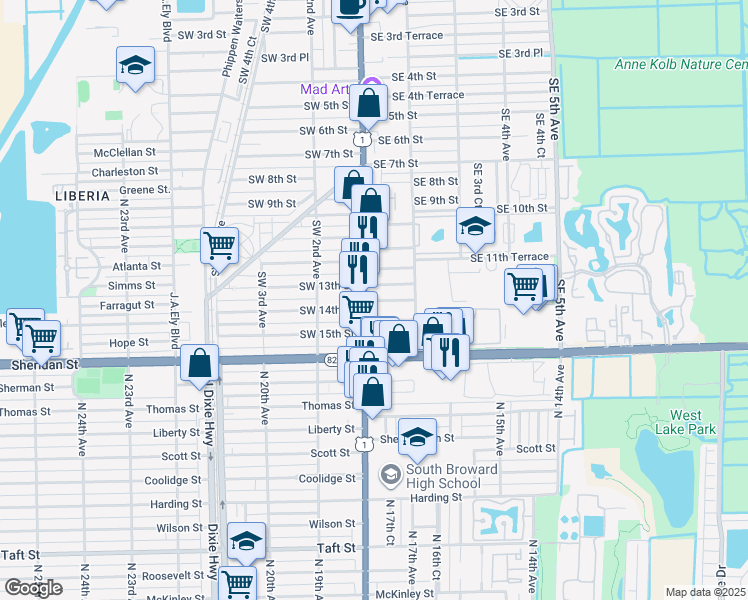The height and width of the screenshot is (600, 748).
Task: Open the South Broward High School place icon
Action: click(x=390, y=475)
